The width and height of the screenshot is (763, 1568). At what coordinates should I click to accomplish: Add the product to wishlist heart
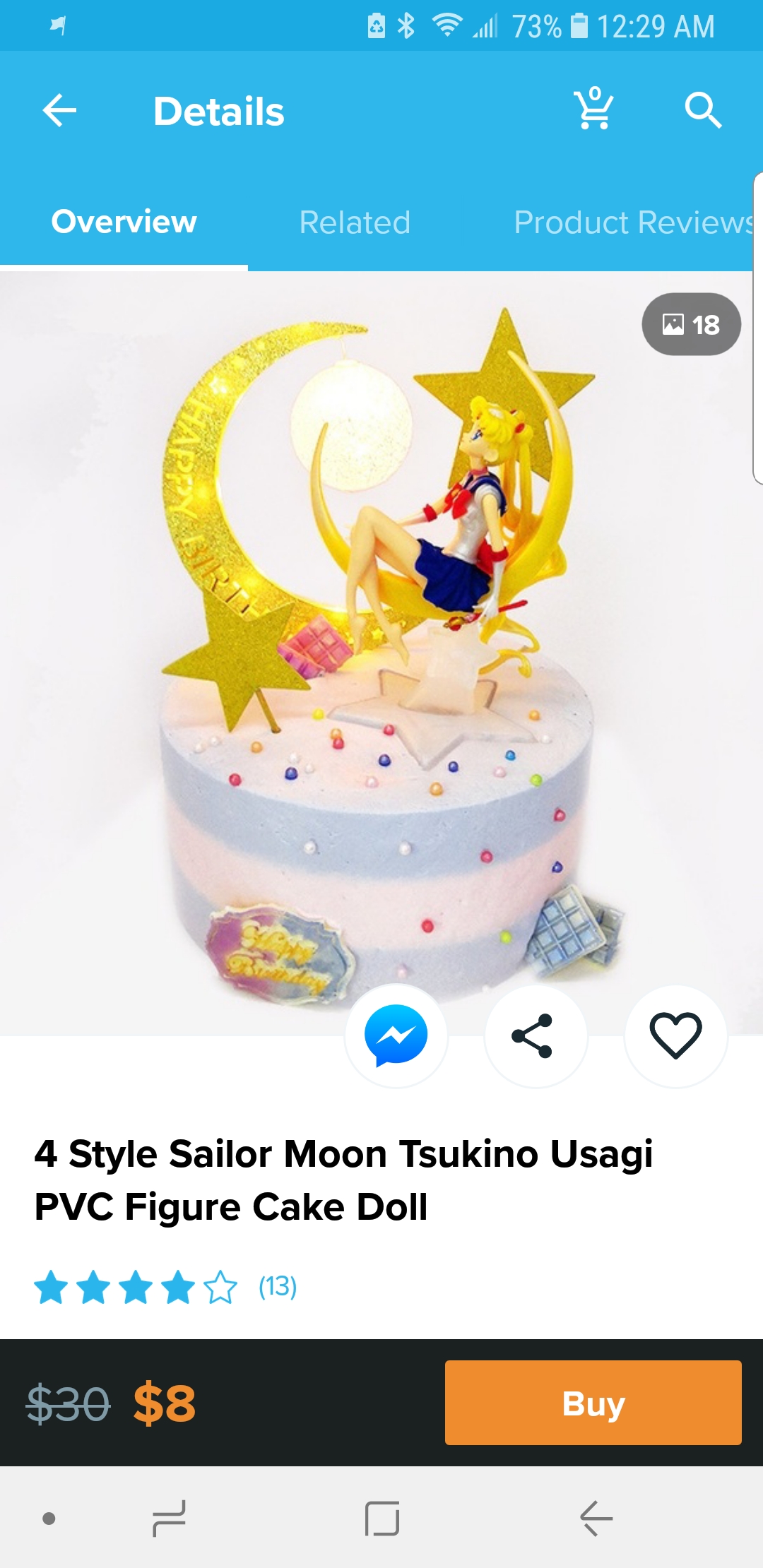(675, 1035)
